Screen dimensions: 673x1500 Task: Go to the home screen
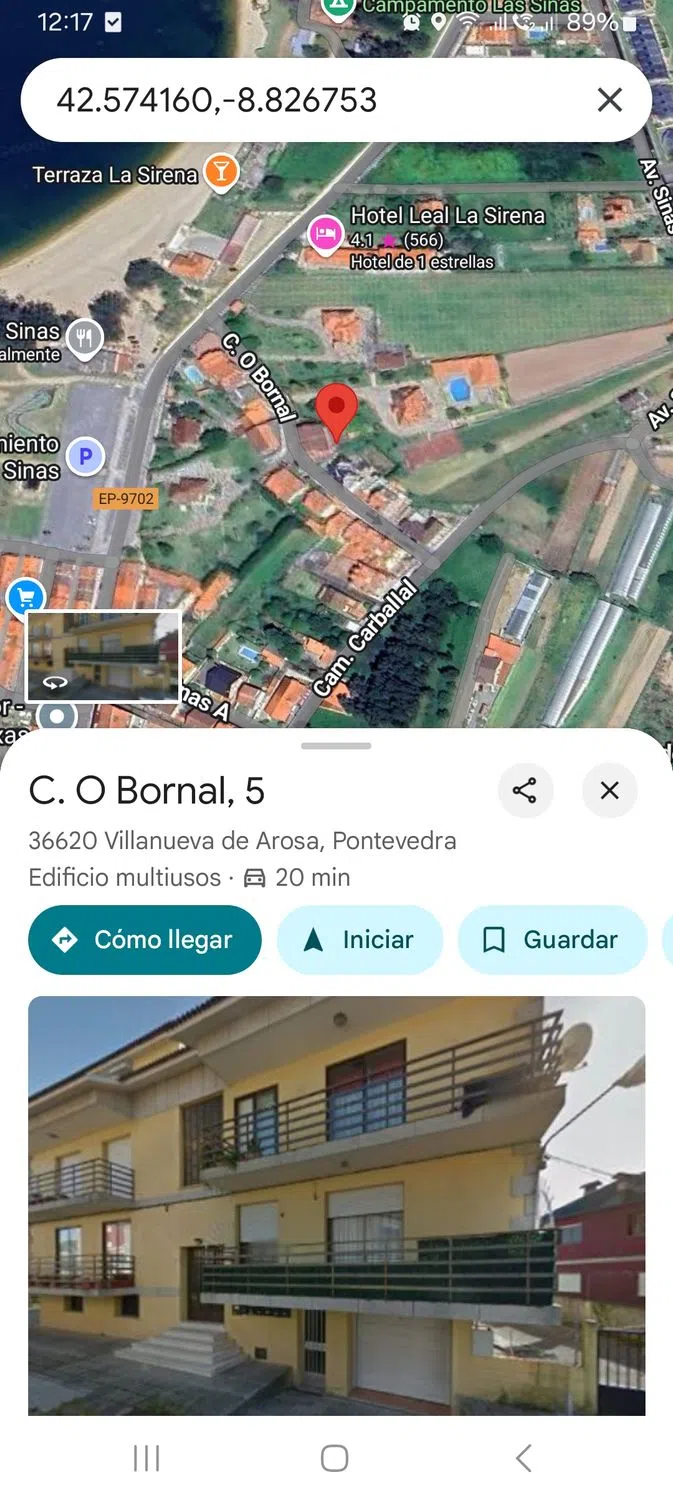click(x=335, y=1458)
